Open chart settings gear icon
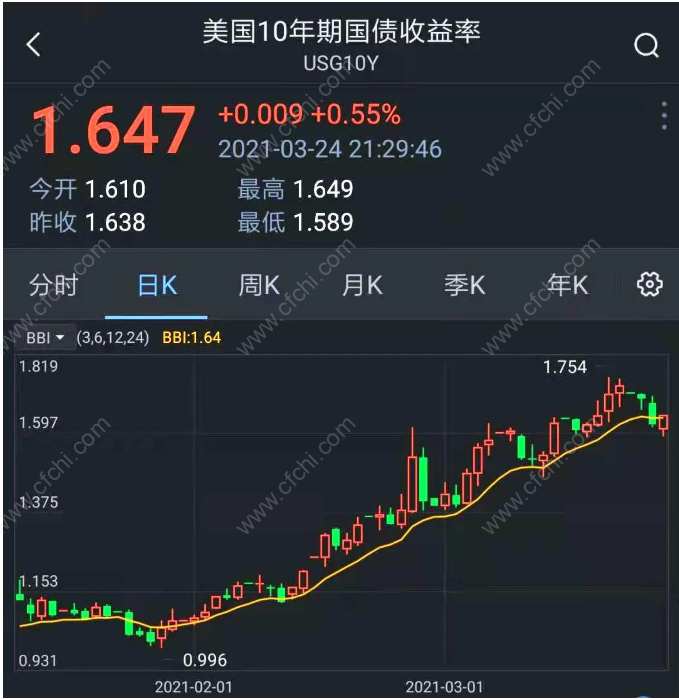The height and width of the screenshot is (699, 679). coord(650,285)
